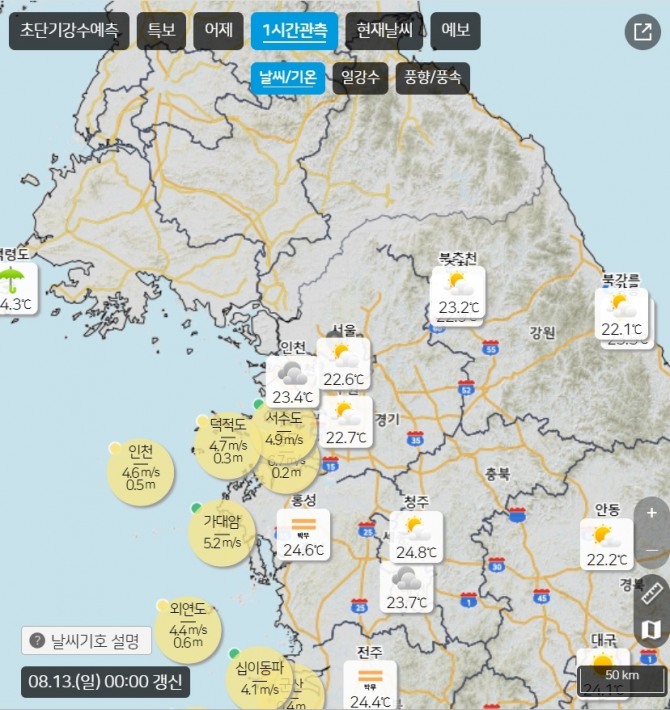
Task: Tap the 서울 weather marker
Action: coord(343,364)
